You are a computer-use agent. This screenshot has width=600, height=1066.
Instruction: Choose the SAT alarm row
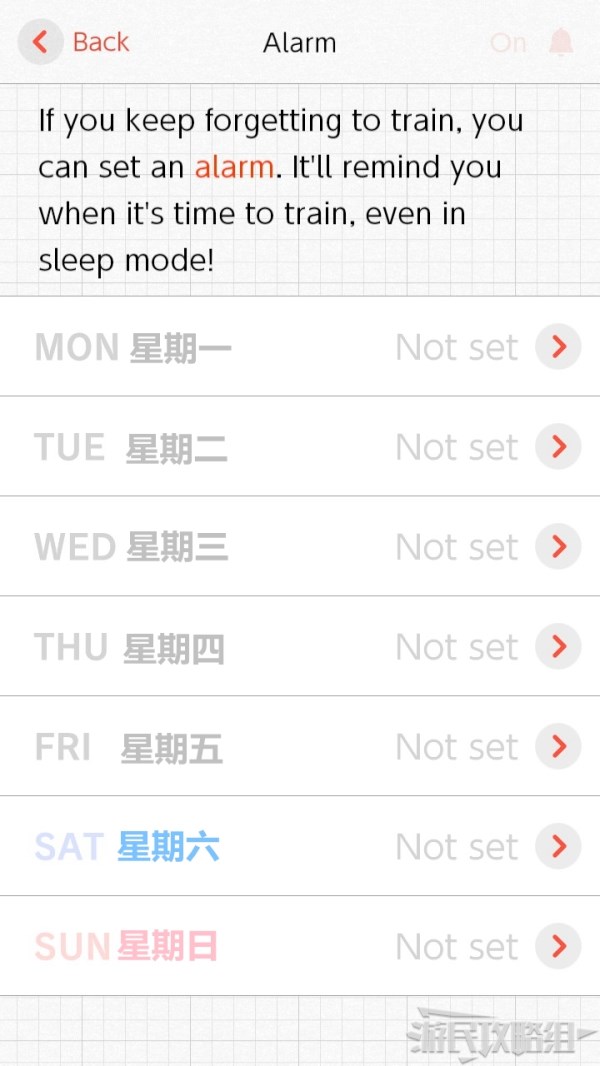pyautogui.click(x=300, y=846)
